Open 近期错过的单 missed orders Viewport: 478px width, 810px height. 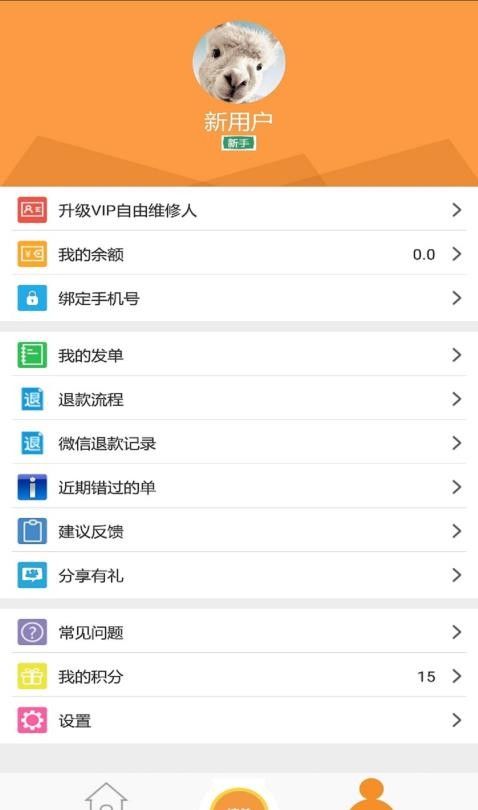point(239,487)
